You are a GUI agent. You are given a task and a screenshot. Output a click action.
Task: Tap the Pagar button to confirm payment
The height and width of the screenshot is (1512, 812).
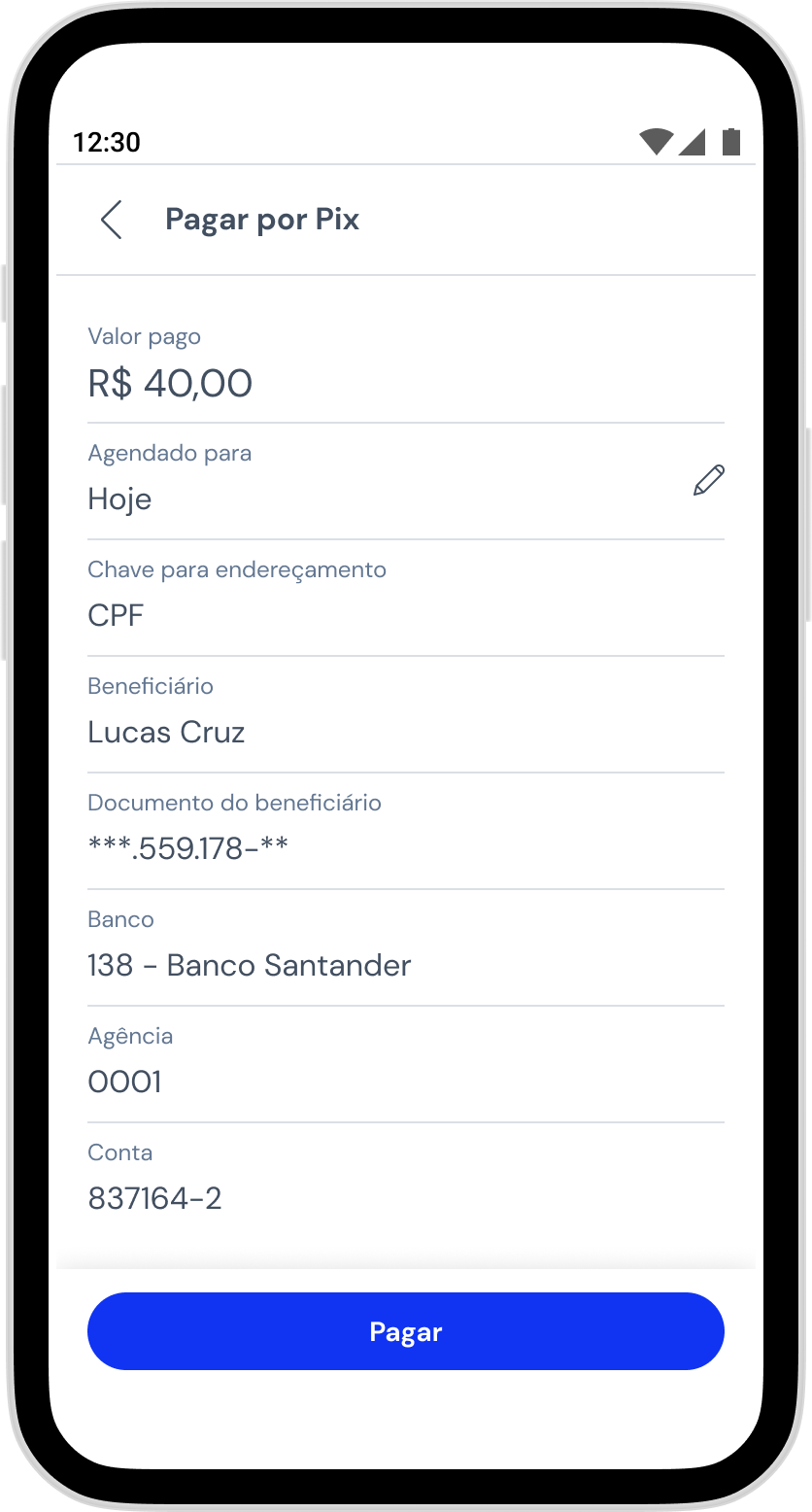point(406,1331)
